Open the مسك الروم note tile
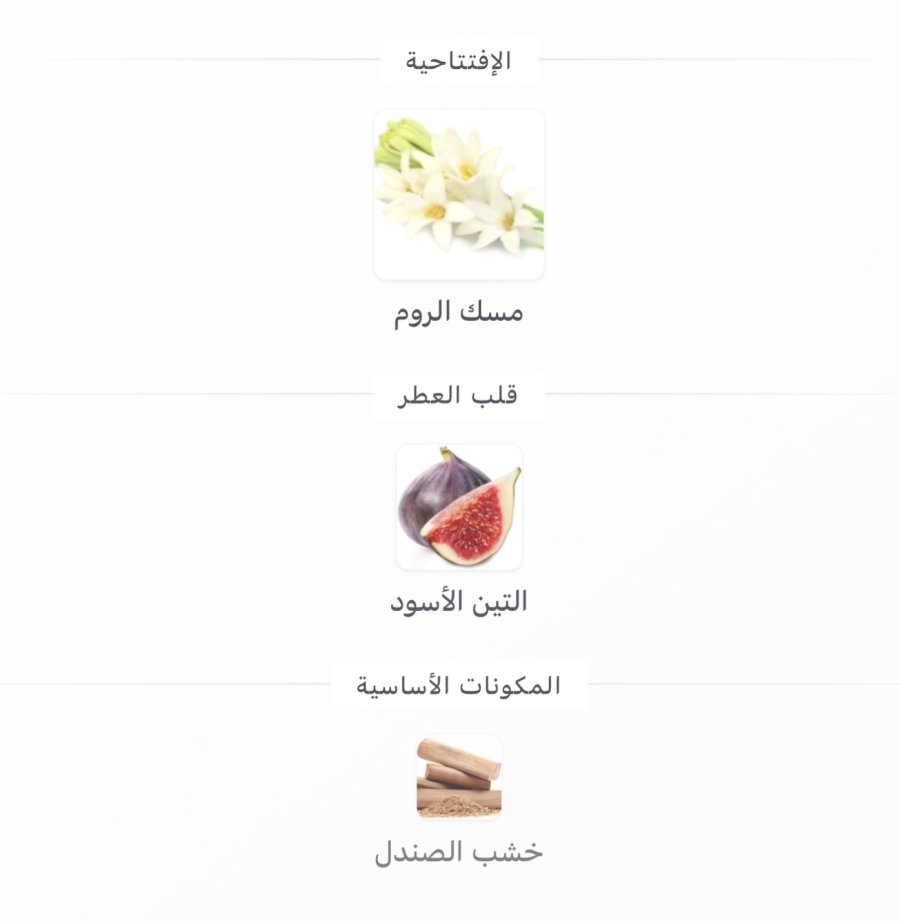900x921 pixels. point(459,195)
